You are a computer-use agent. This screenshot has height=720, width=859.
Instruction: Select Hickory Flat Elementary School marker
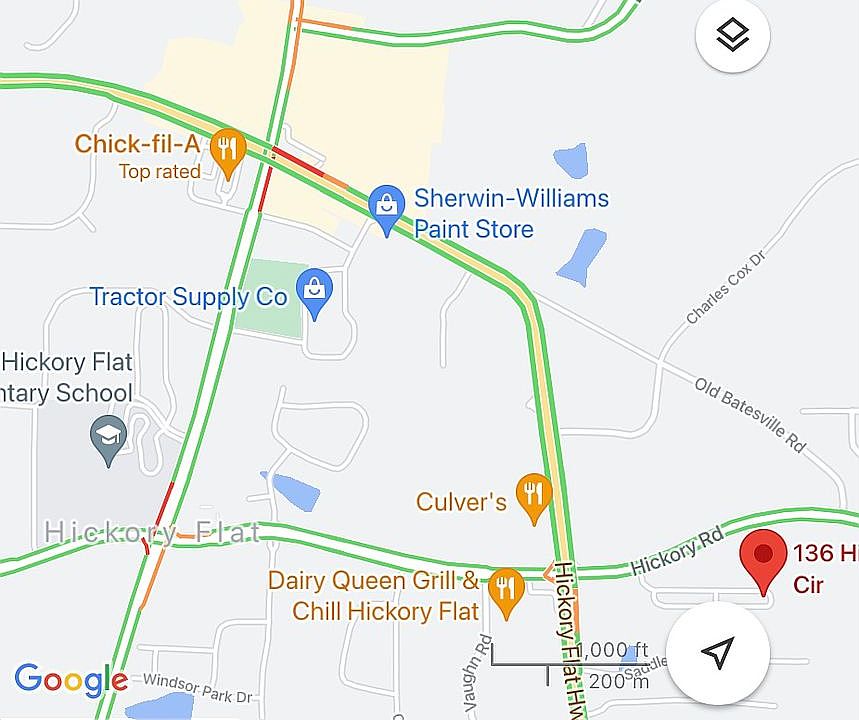point(108,438)
